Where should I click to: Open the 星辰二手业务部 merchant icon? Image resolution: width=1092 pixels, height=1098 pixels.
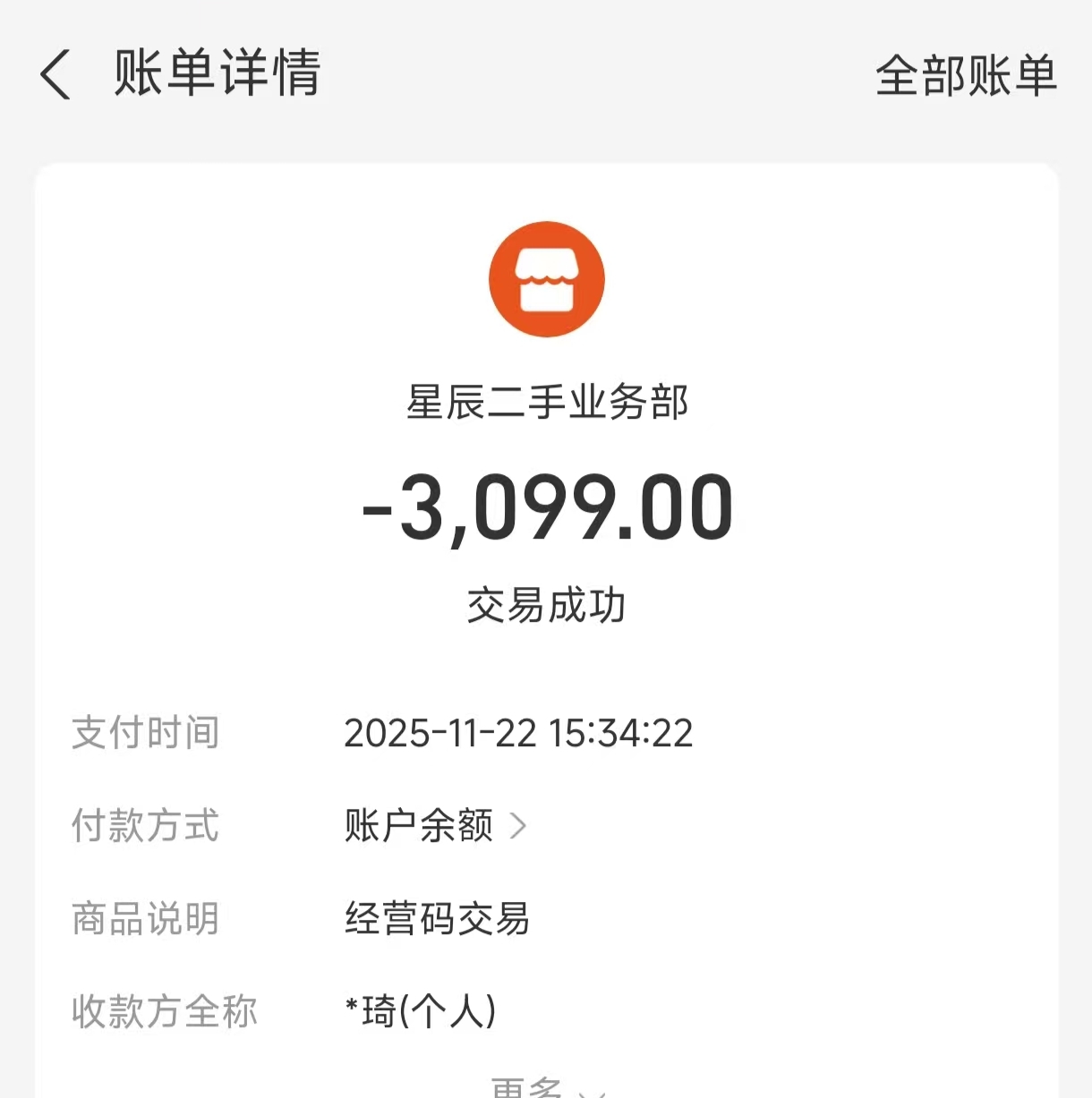pyautogui.click(x=546, y=279)
